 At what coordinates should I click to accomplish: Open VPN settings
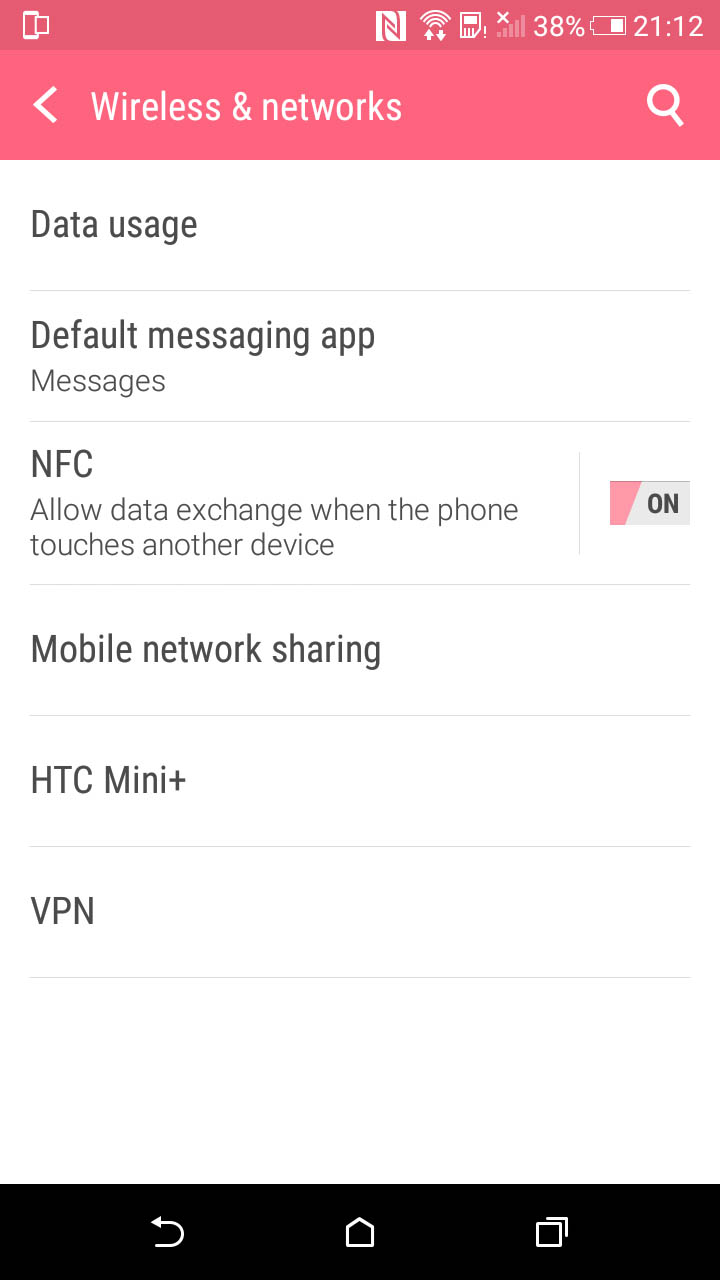tap(360, 912)
